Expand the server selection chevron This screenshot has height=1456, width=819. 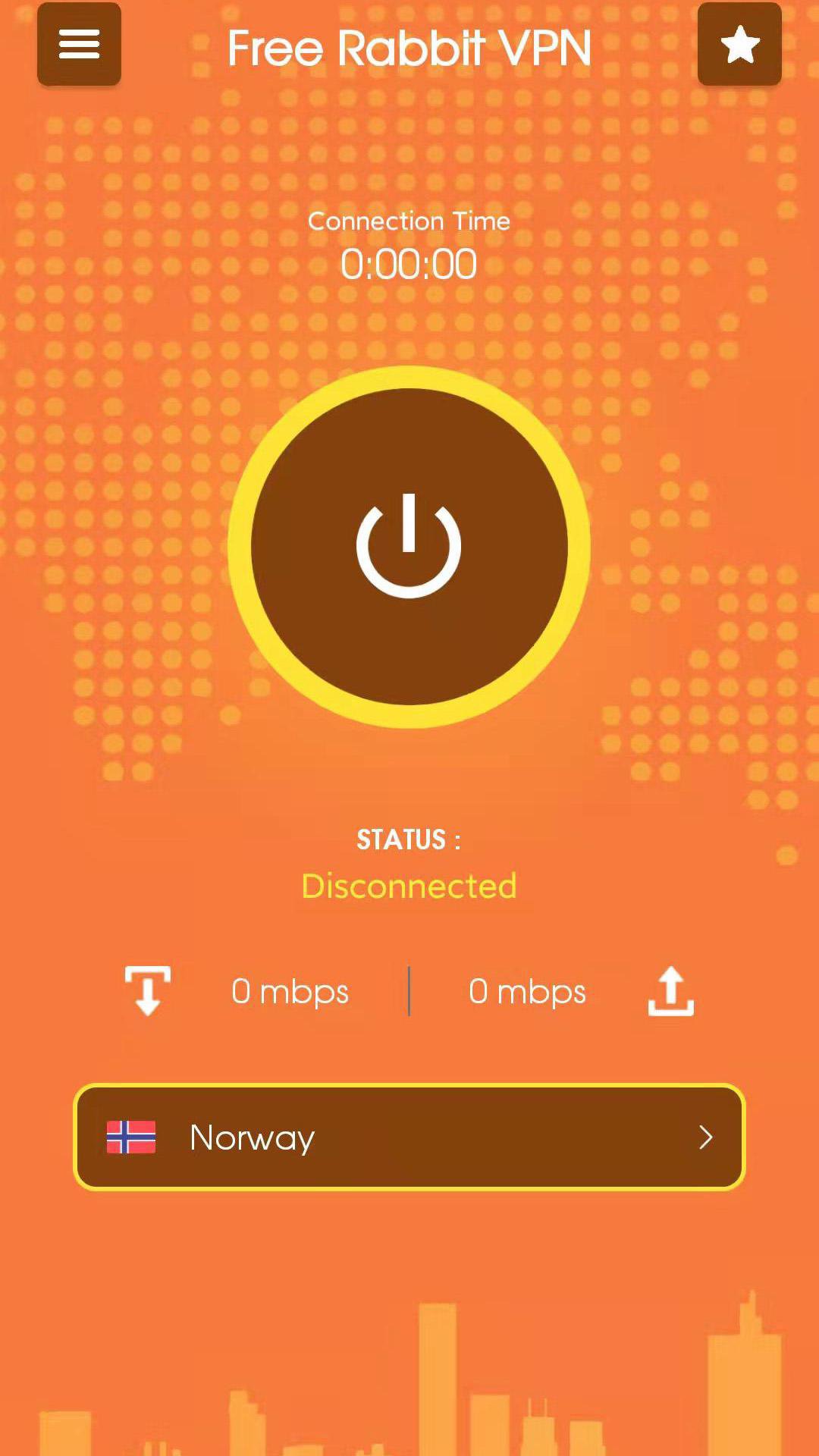pyautogui.click(x=708, y=1138)
